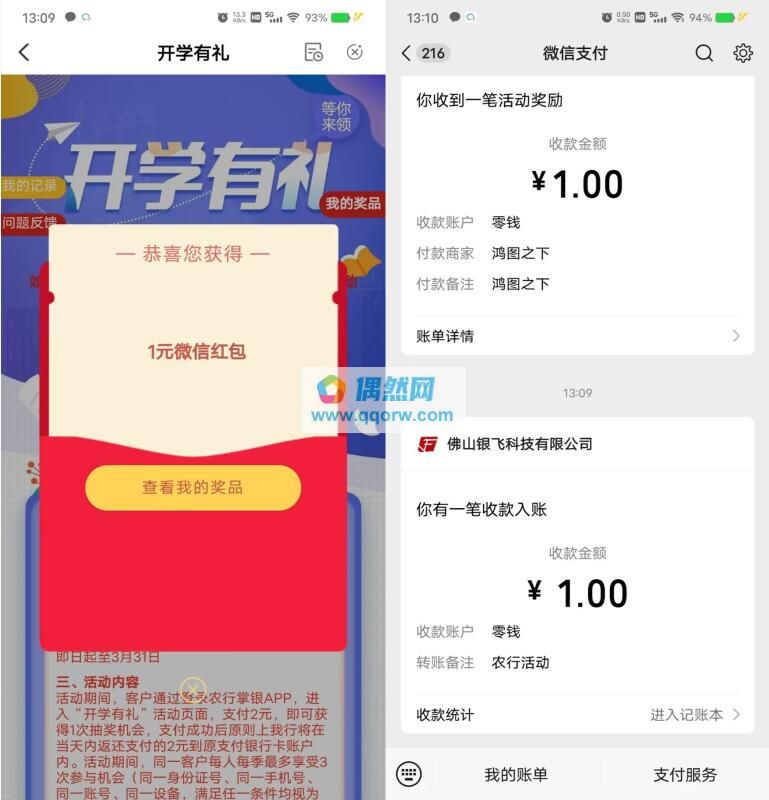Open 我的记录 side tab

(x=30, y=186)
